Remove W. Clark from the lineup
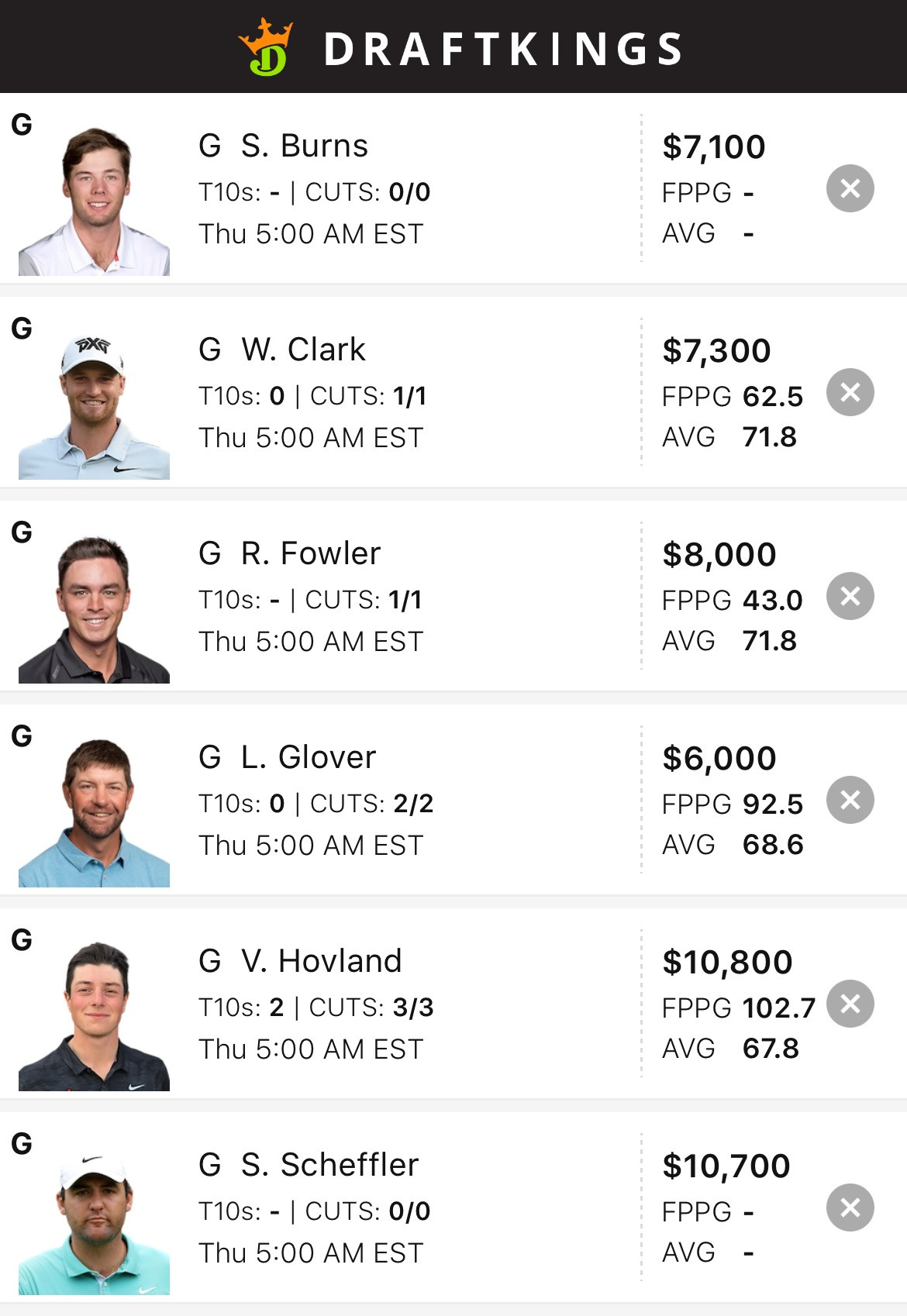 click(x=850, y=392)
